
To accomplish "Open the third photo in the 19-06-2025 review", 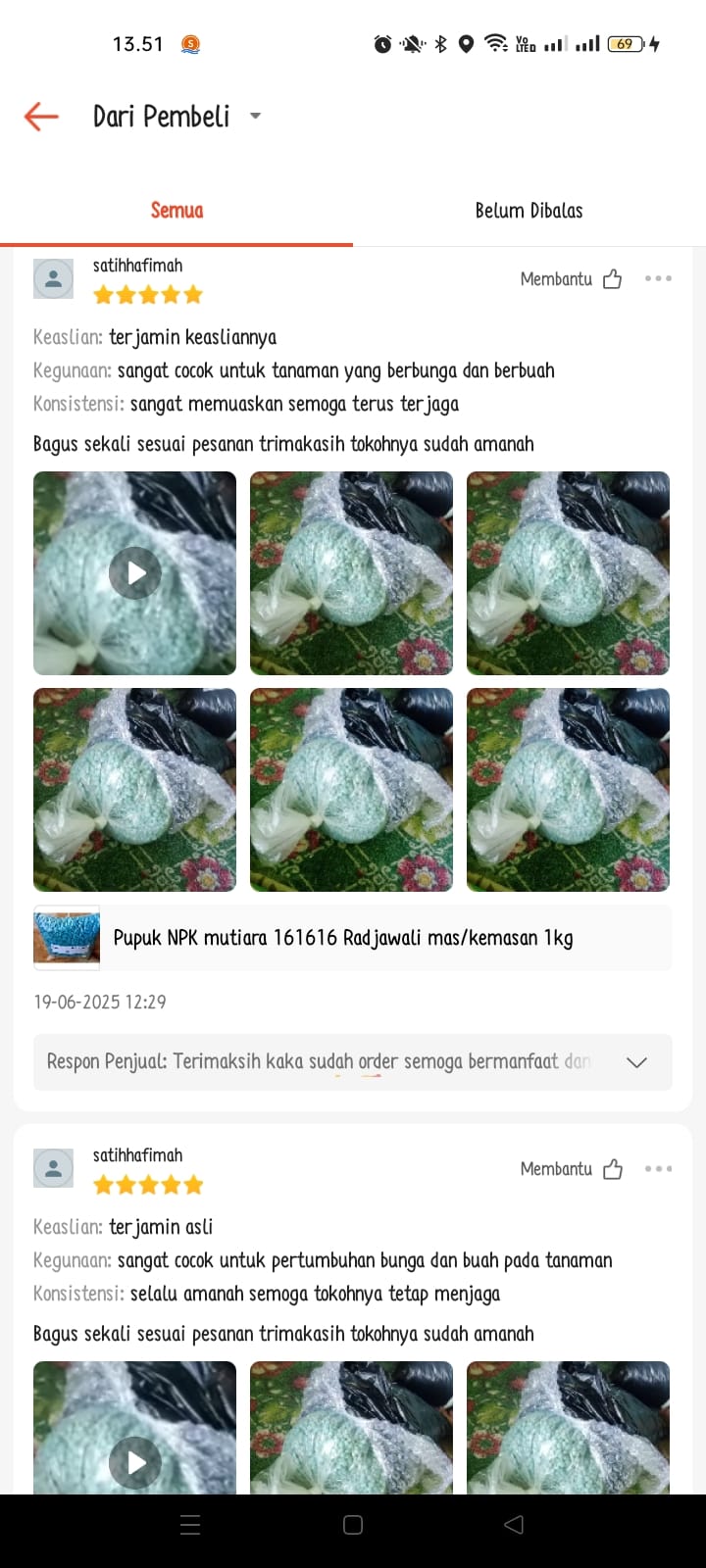I will coord(568,573).
